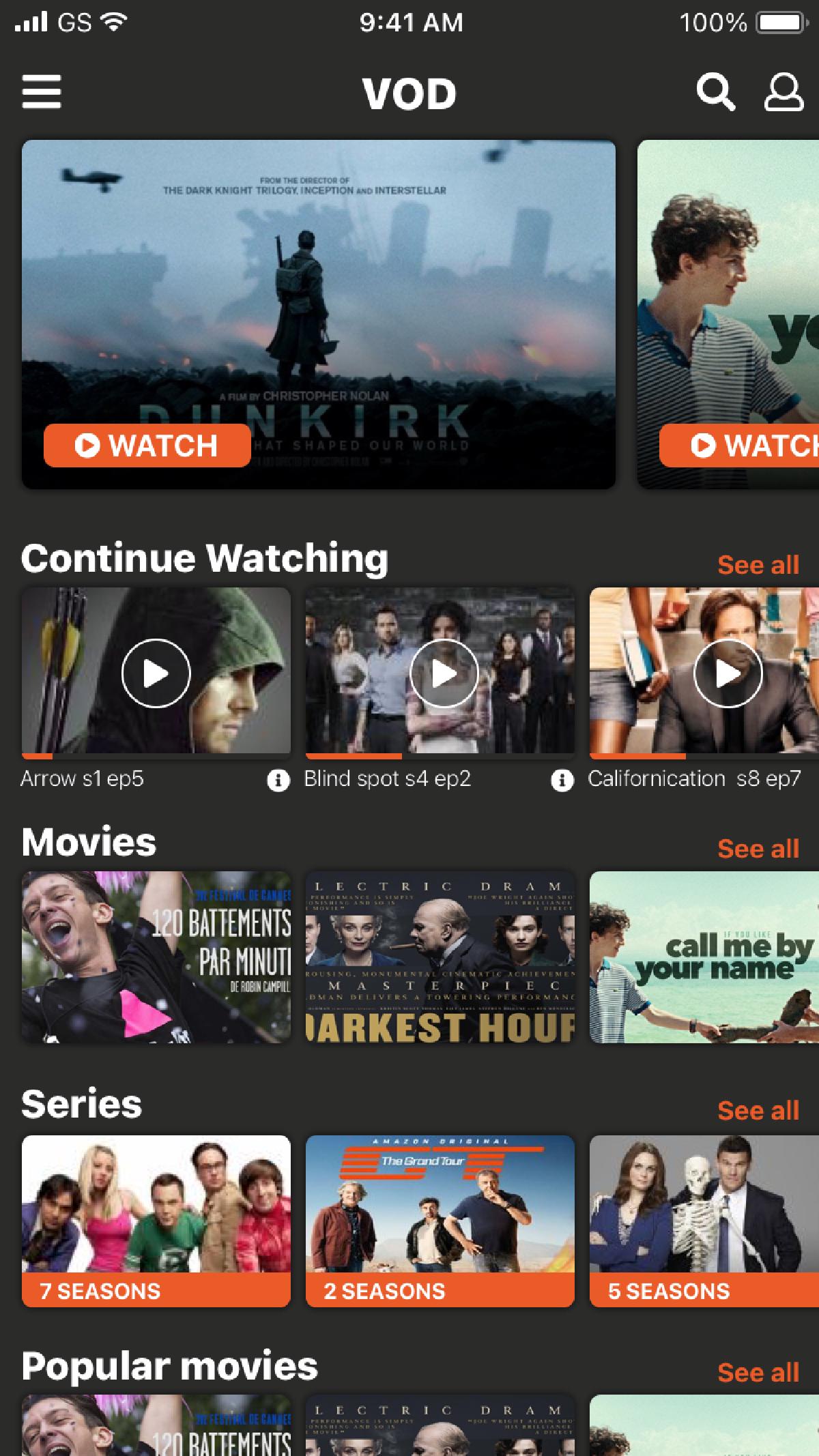Screen dimensions: 819x1456
Task: Open the Darkest Hour movie in Movies
Action: coord(440,957)
